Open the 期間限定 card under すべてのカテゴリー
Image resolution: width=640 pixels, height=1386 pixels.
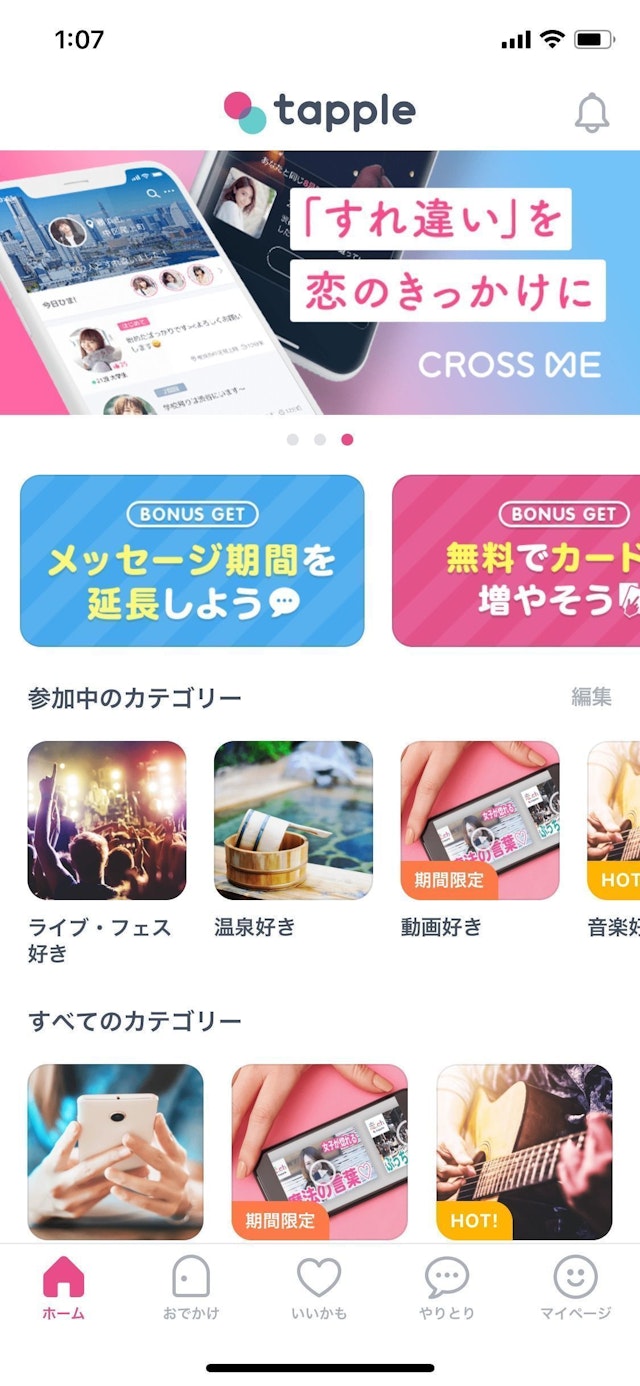[320, 1150]
